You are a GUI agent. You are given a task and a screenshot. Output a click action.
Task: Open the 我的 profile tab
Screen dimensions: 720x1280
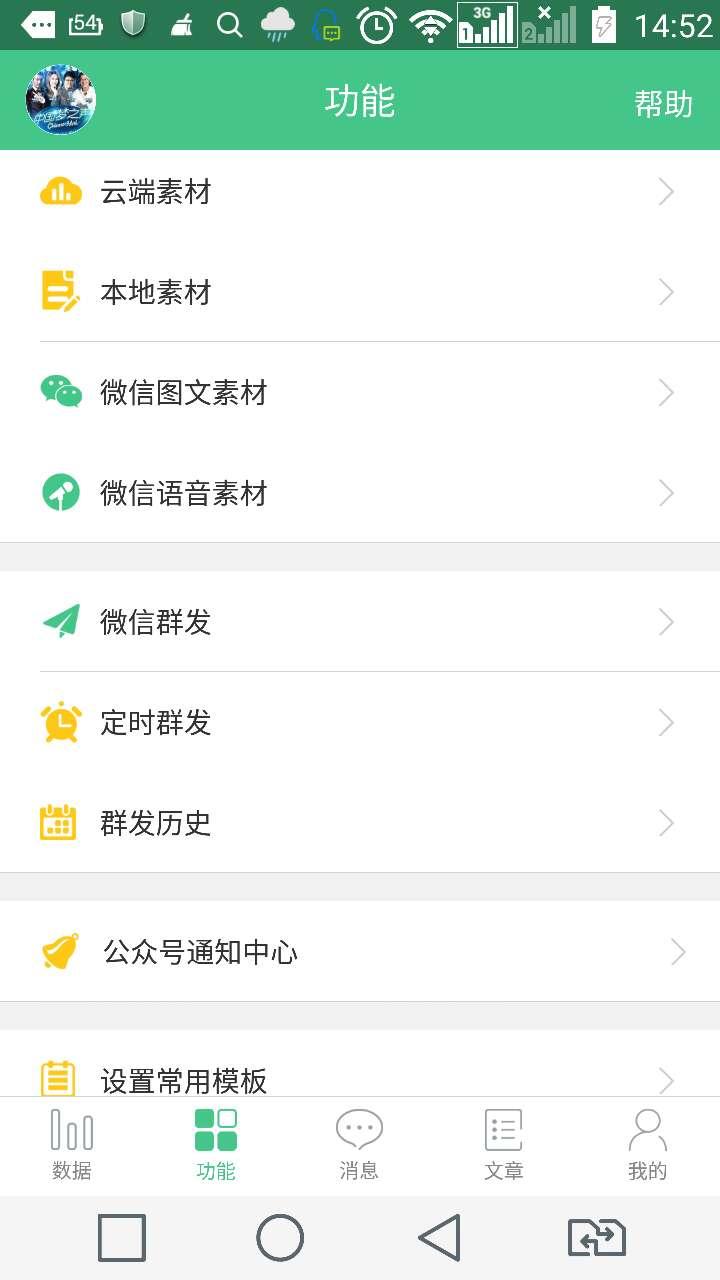point(647,1145)
